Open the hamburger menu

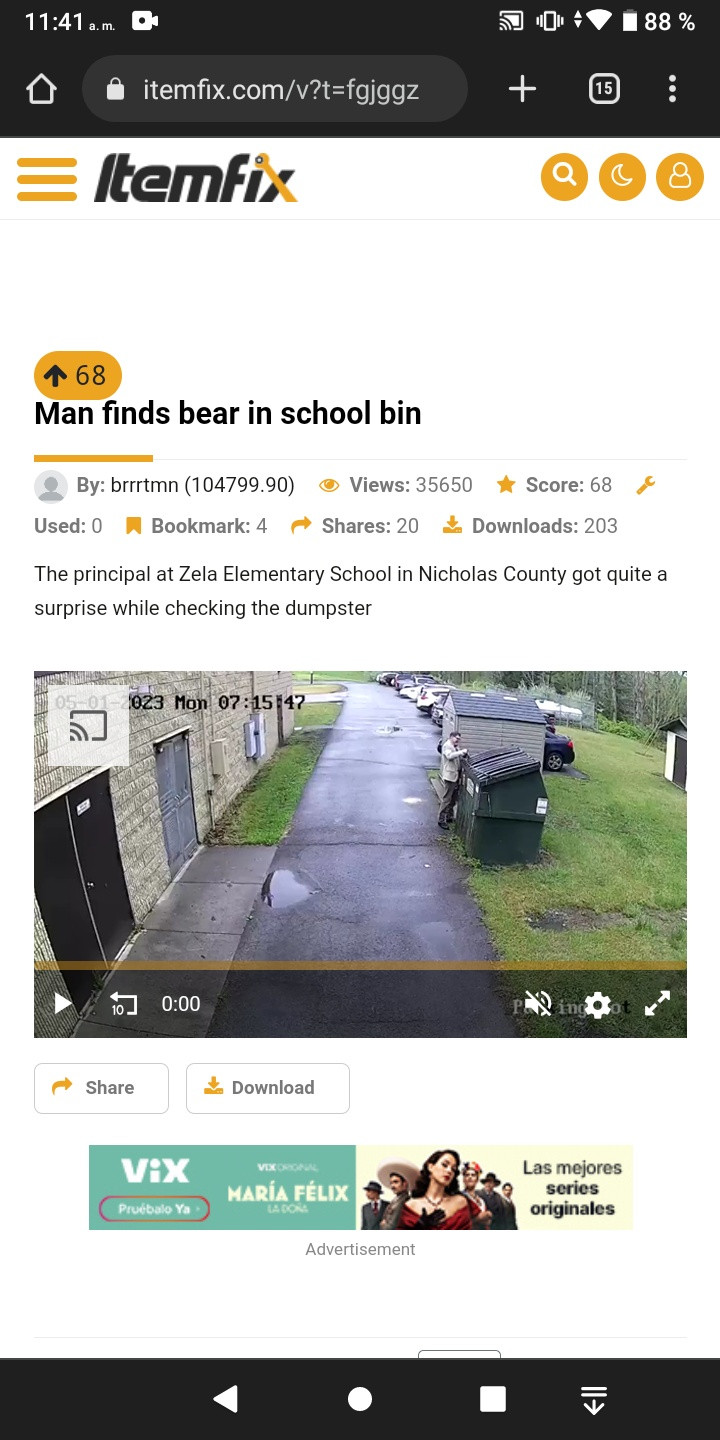[47, 179]
